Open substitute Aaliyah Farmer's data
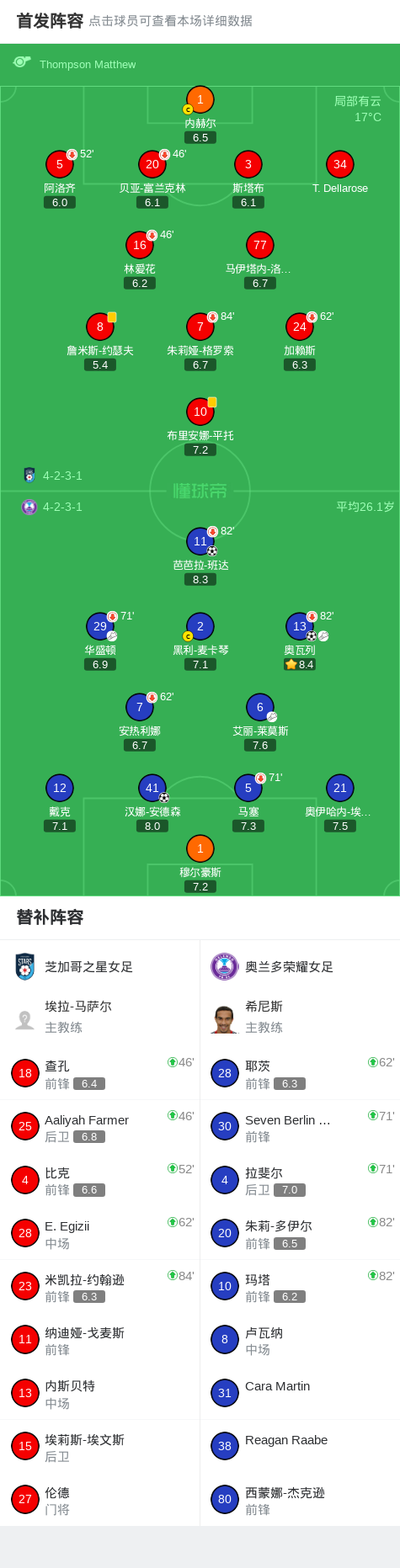 [100, 1127]
